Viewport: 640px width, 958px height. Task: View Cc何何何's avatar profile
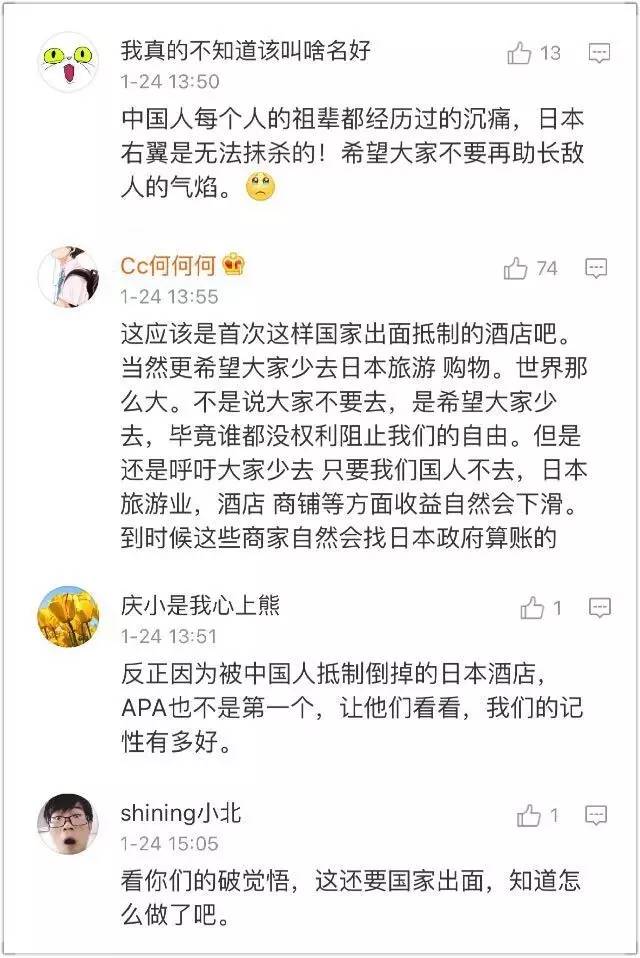click(x=68, y=277)
